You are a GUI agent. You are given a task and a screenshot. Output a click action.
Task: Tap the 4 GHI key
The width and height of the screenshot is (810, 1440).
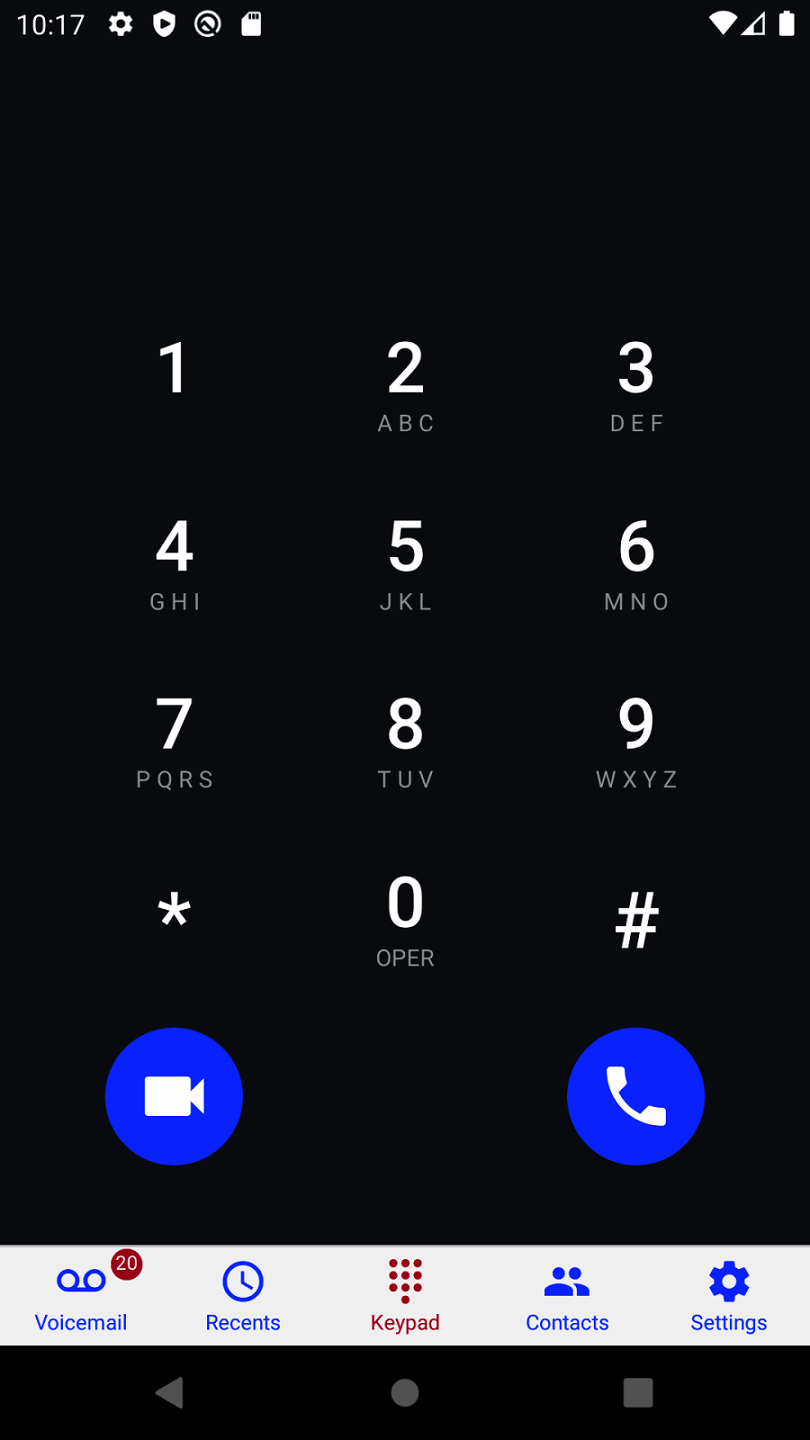(174, 562)
